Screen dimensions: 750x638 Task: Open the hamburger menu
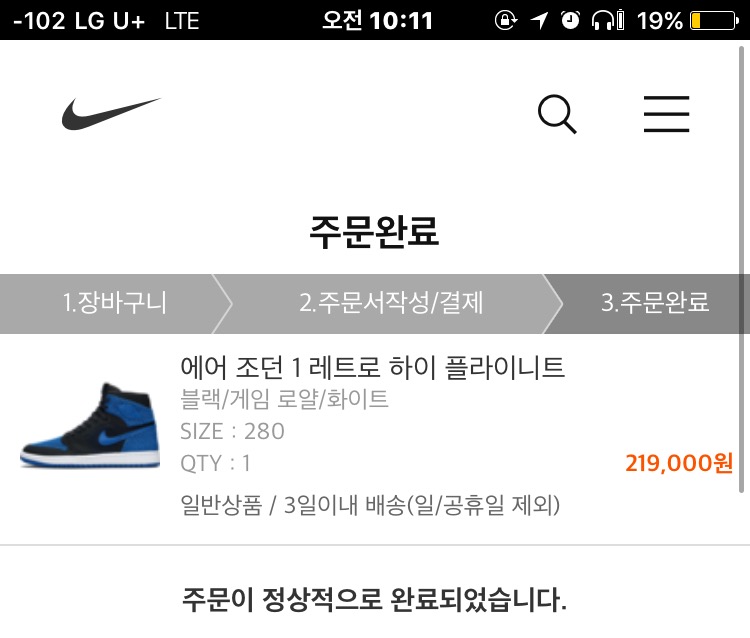(x=666, y=114)
